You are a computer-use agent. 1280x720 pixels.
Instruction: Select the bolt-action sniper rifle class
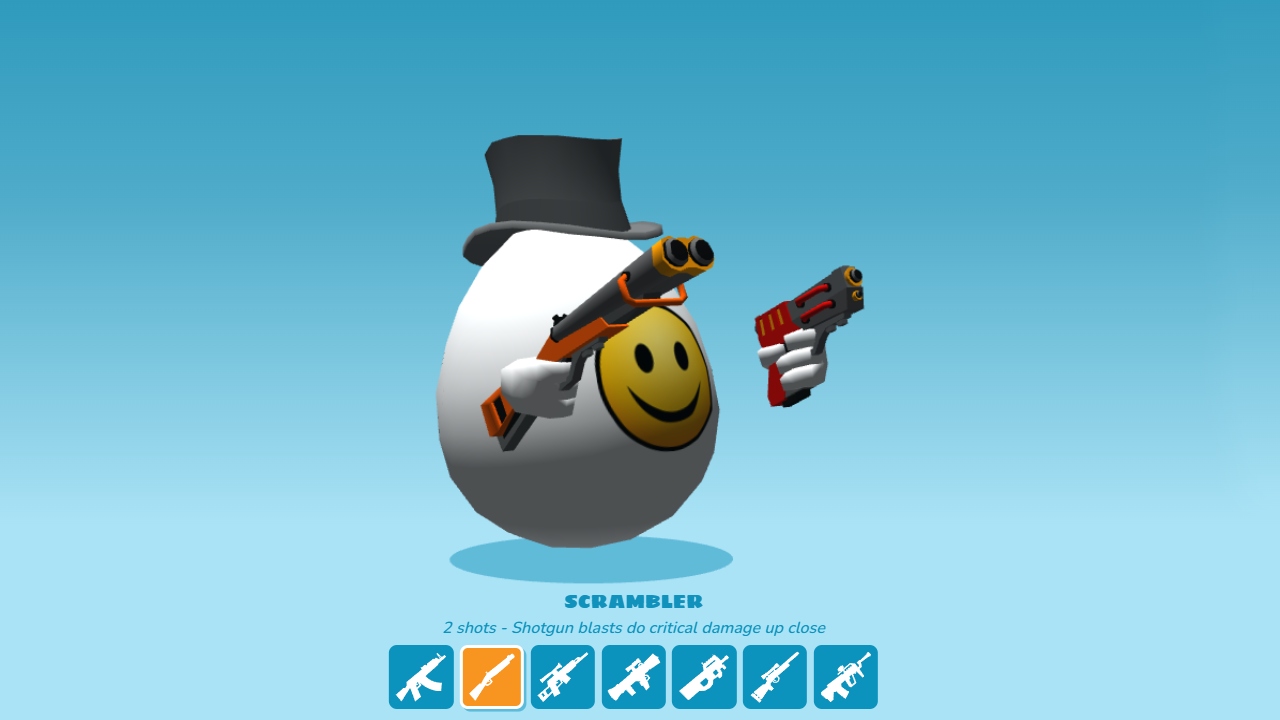775,677
